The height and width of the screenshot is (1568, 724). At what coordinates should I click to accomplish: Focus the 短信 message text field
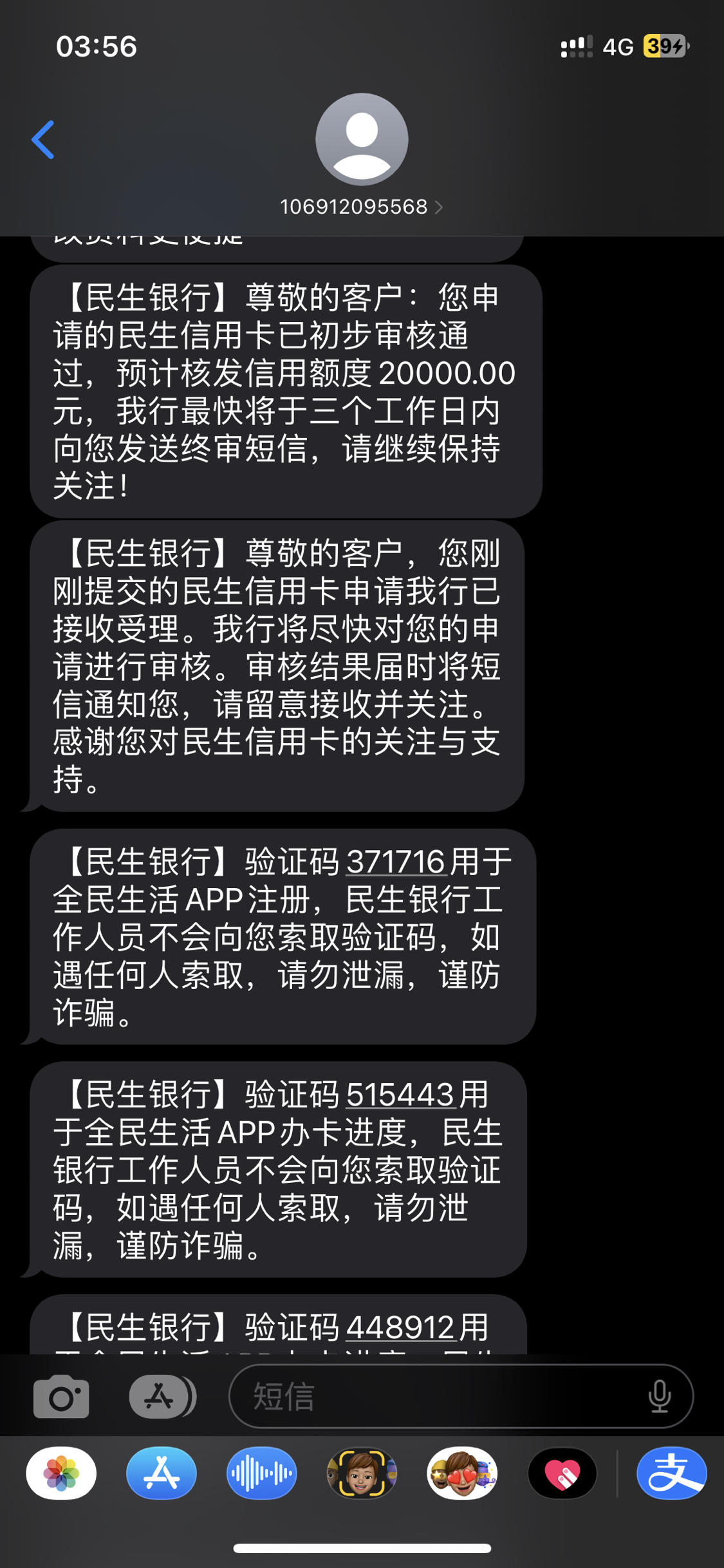coord(438,1396)
